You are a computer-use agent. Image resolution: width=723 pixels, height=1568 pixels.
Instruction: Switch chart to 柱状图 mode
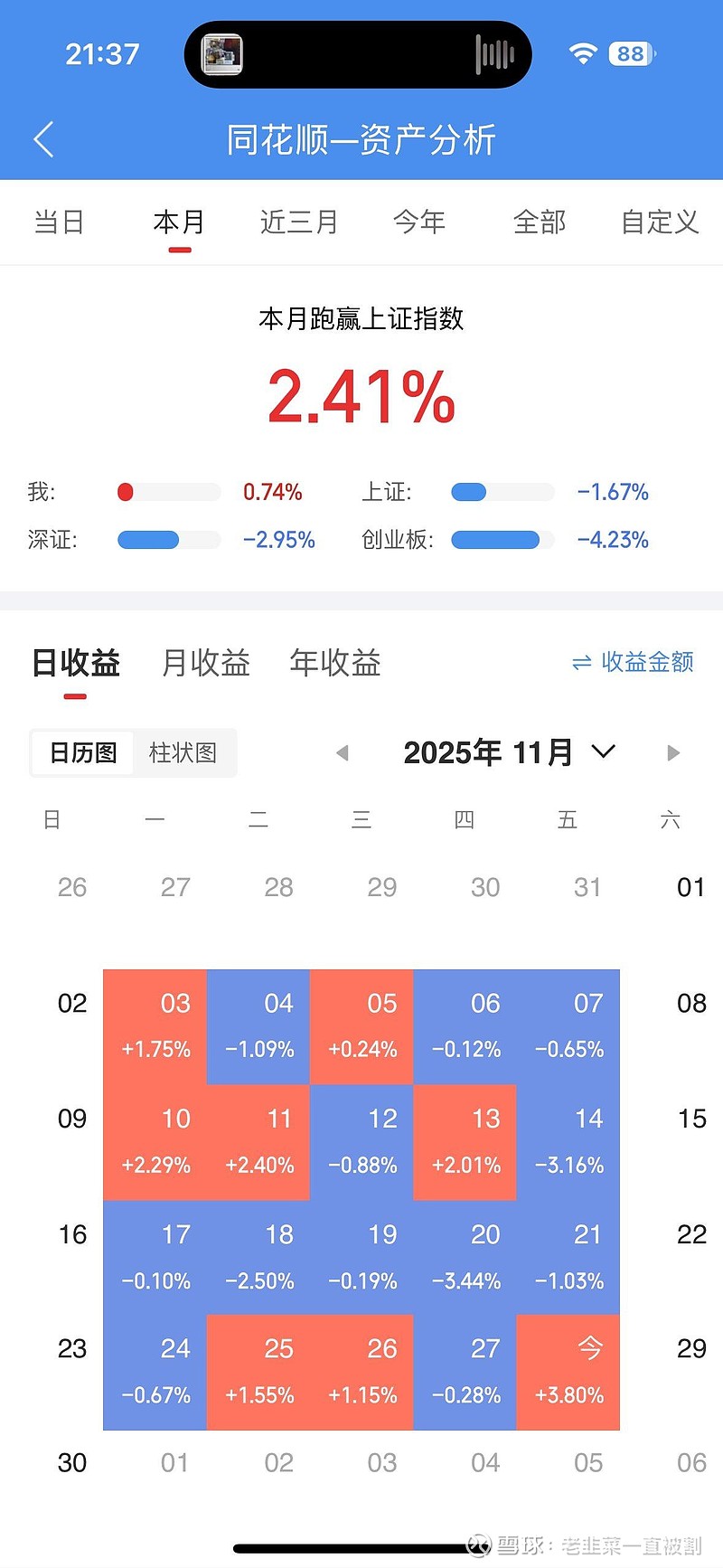pos(183,752)
